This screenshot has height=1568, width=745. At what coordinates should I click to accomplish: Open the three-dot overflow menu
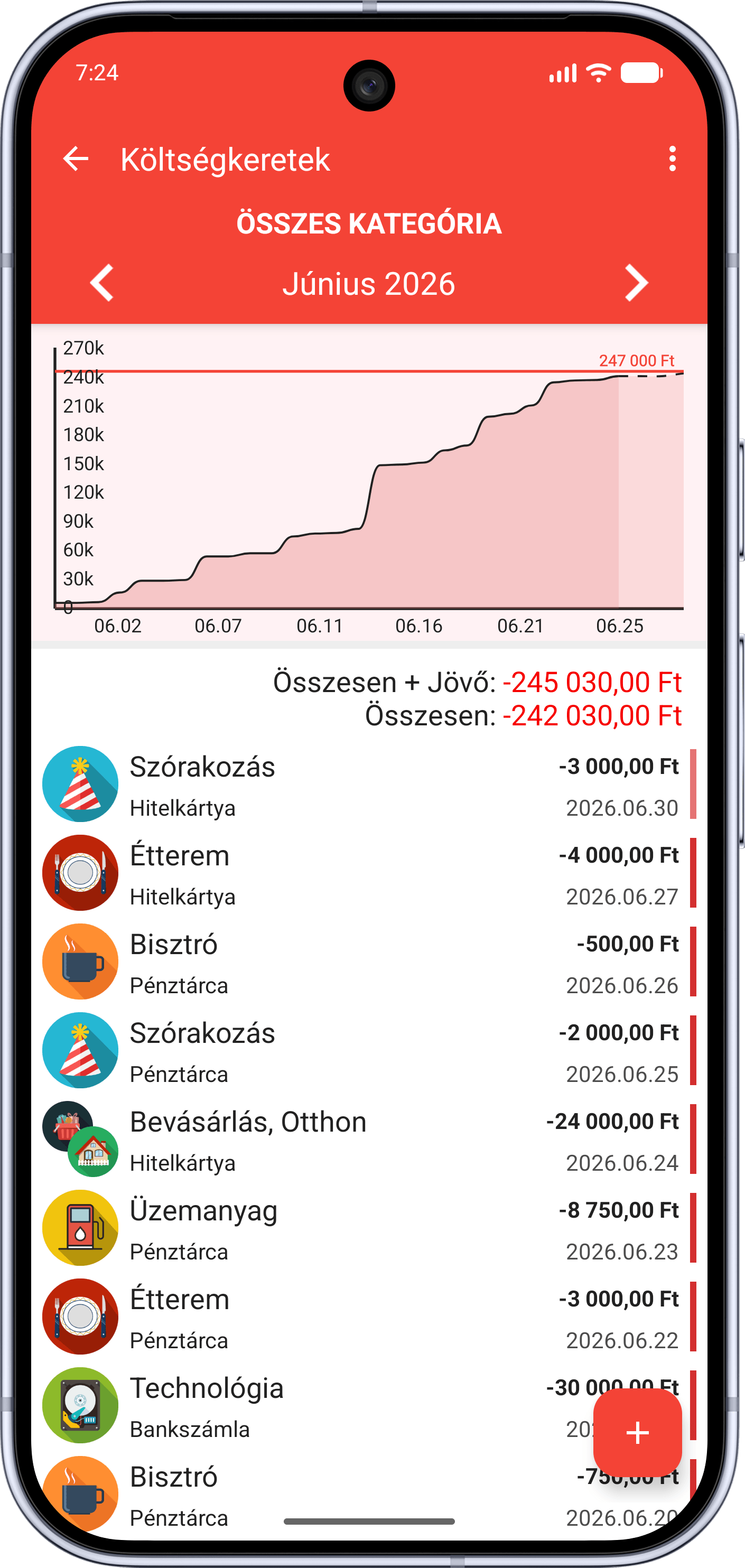pyautogui.click(x=672, y=159)
